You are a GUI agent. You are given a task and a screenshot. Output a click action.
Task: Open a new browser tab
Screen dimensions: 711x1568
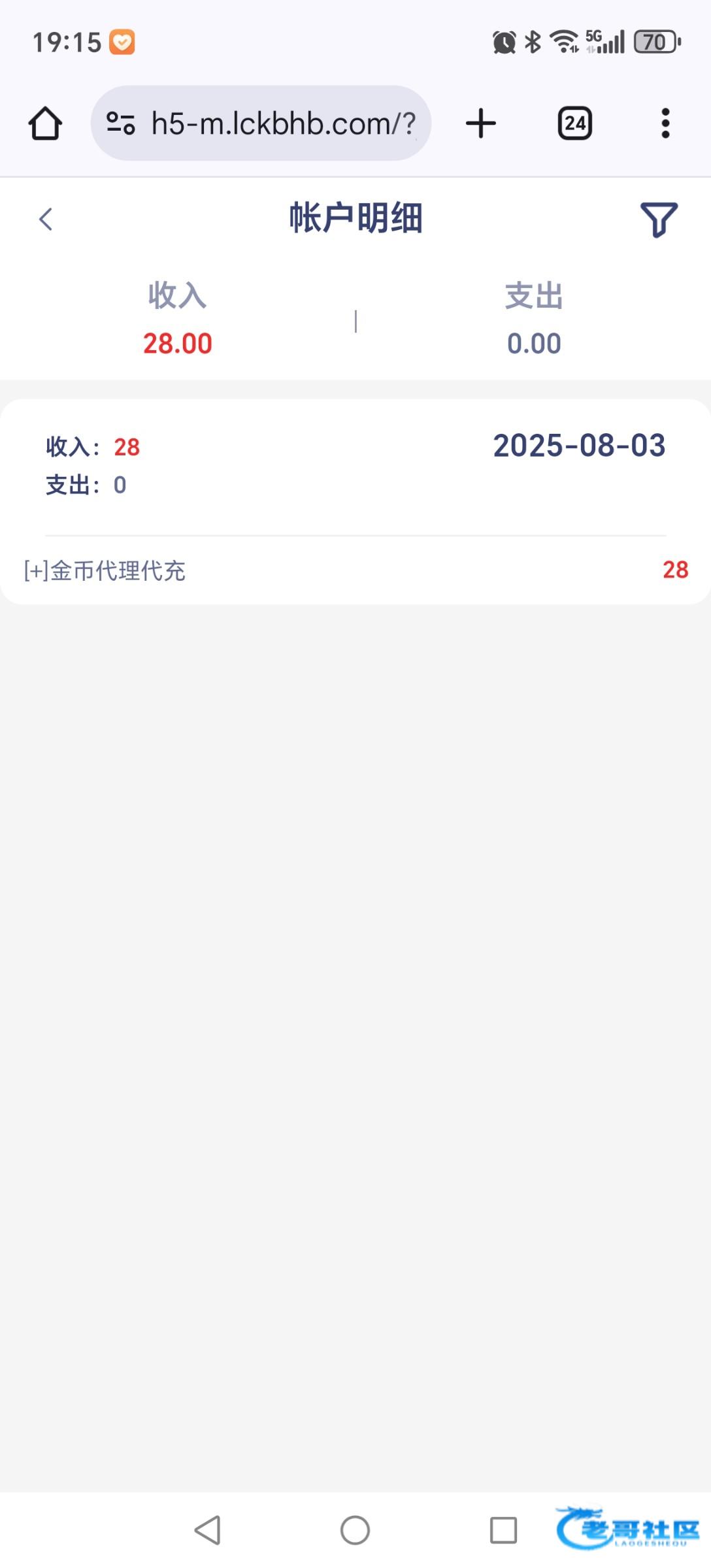click(481, 123)
